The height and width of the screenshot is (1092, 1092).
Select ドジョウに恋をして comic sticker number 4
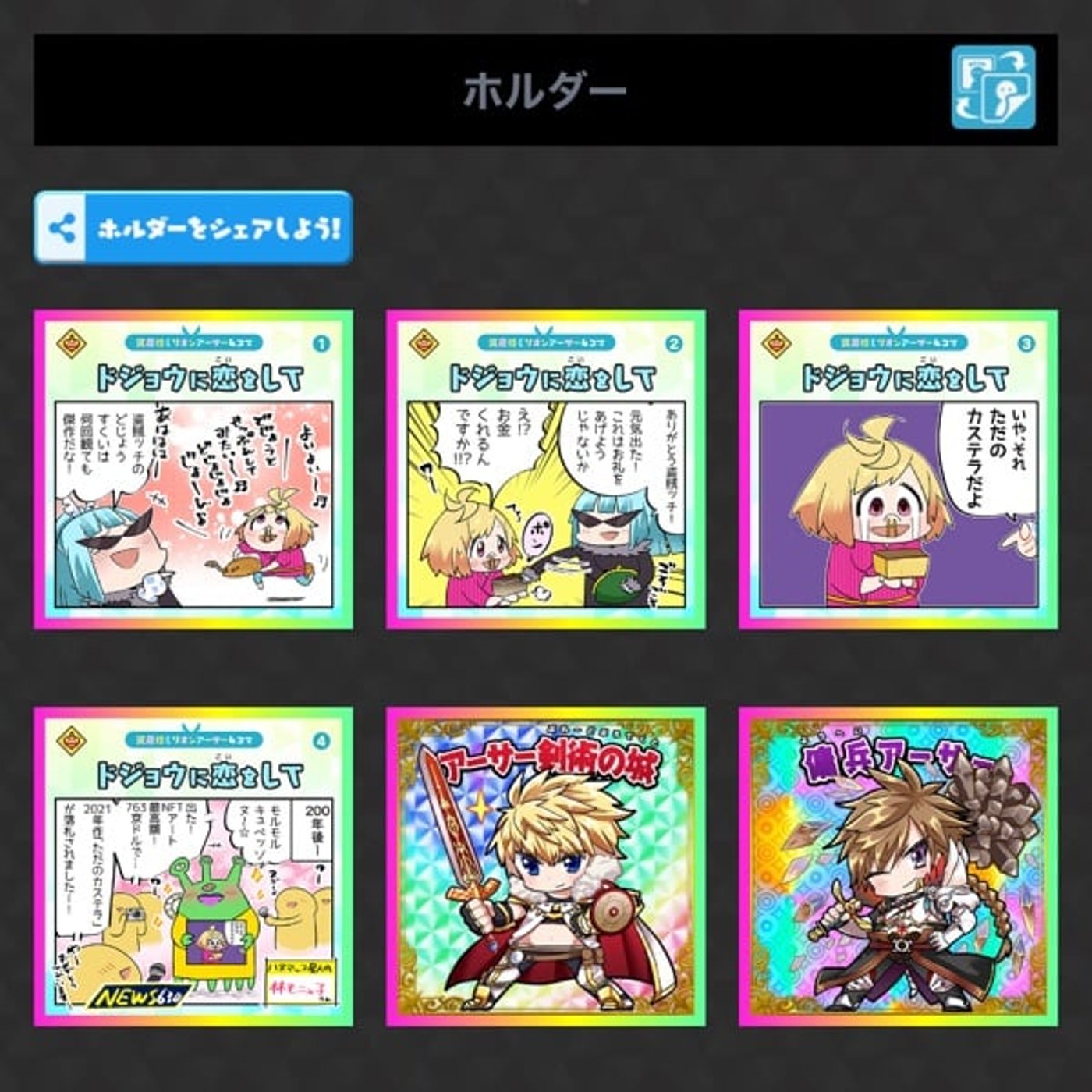193,867
